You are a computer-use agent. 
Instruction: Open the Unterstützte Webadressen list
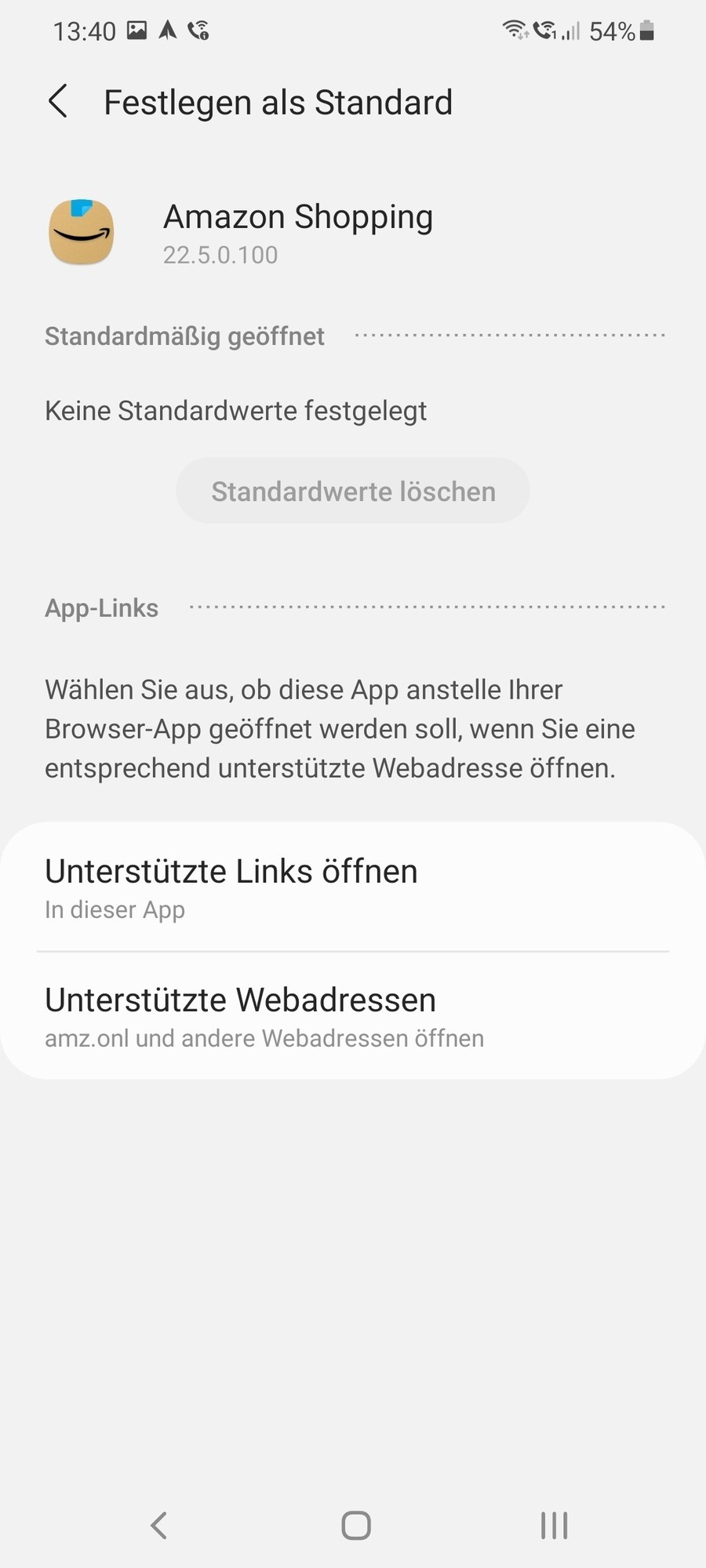coord(353,1016)
